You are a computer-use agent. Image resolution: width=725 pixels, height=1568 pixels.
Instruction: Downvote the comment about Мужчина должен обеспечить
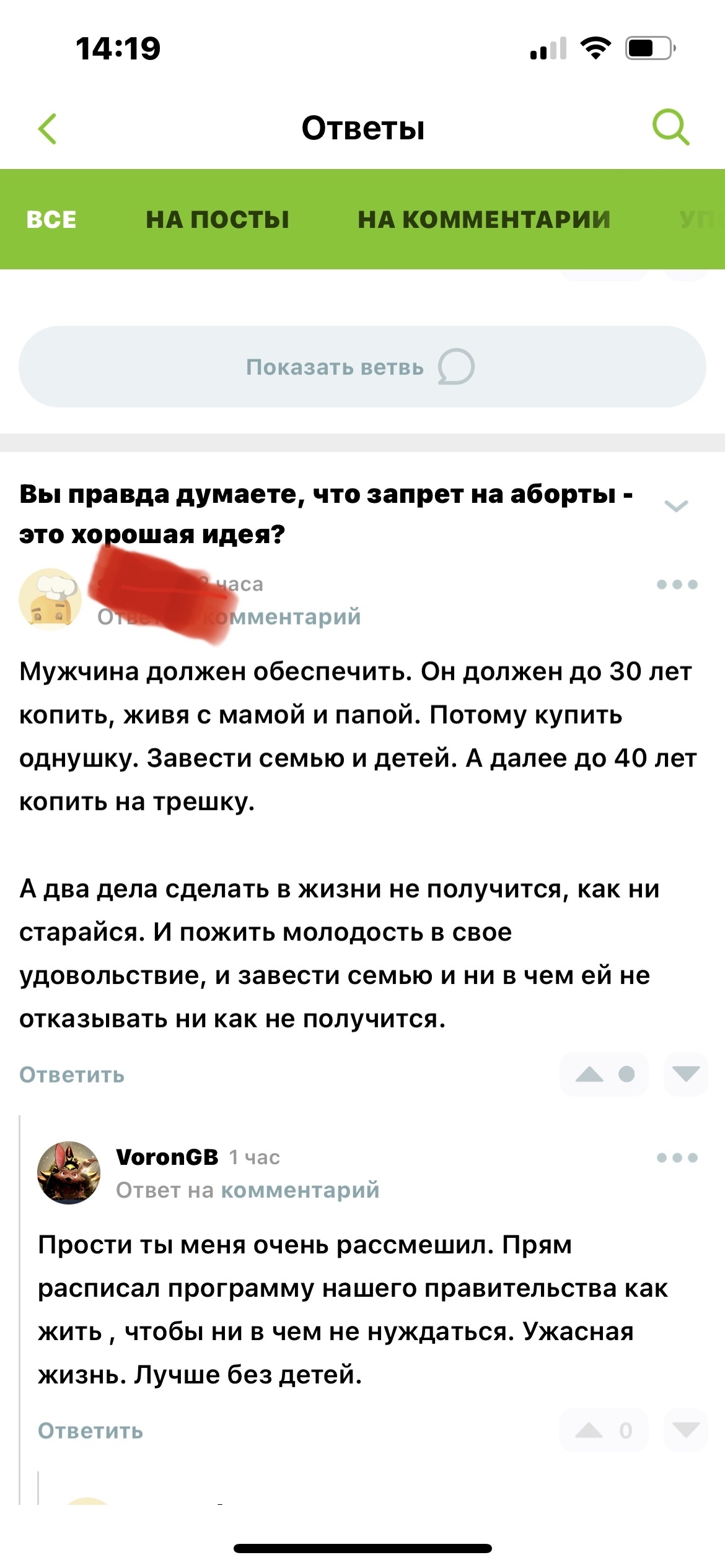(685, 1074)
